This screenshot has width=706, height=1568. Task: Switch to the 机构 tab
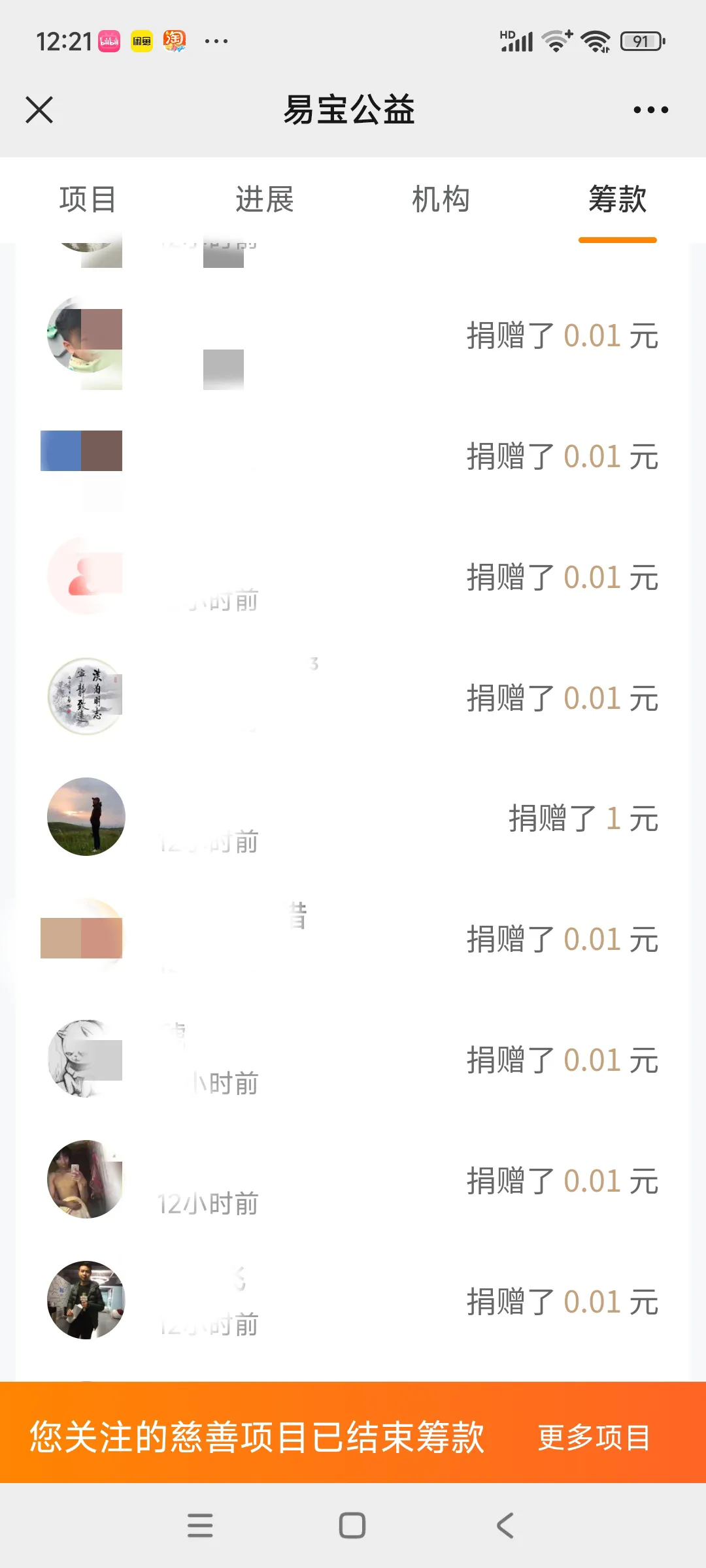[x=441, y=199]
